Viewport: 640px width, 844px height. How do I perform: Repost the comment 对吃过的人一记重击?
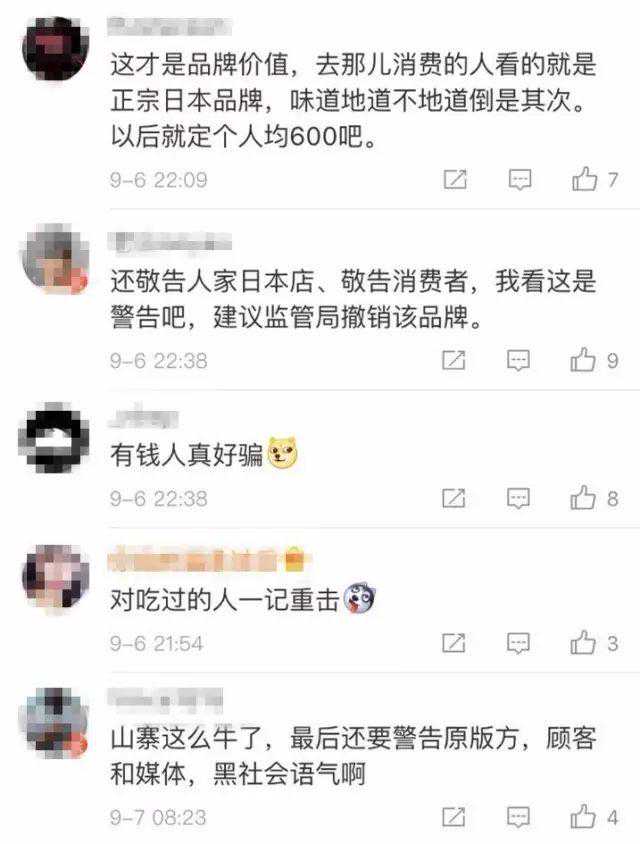click(455, 643)
